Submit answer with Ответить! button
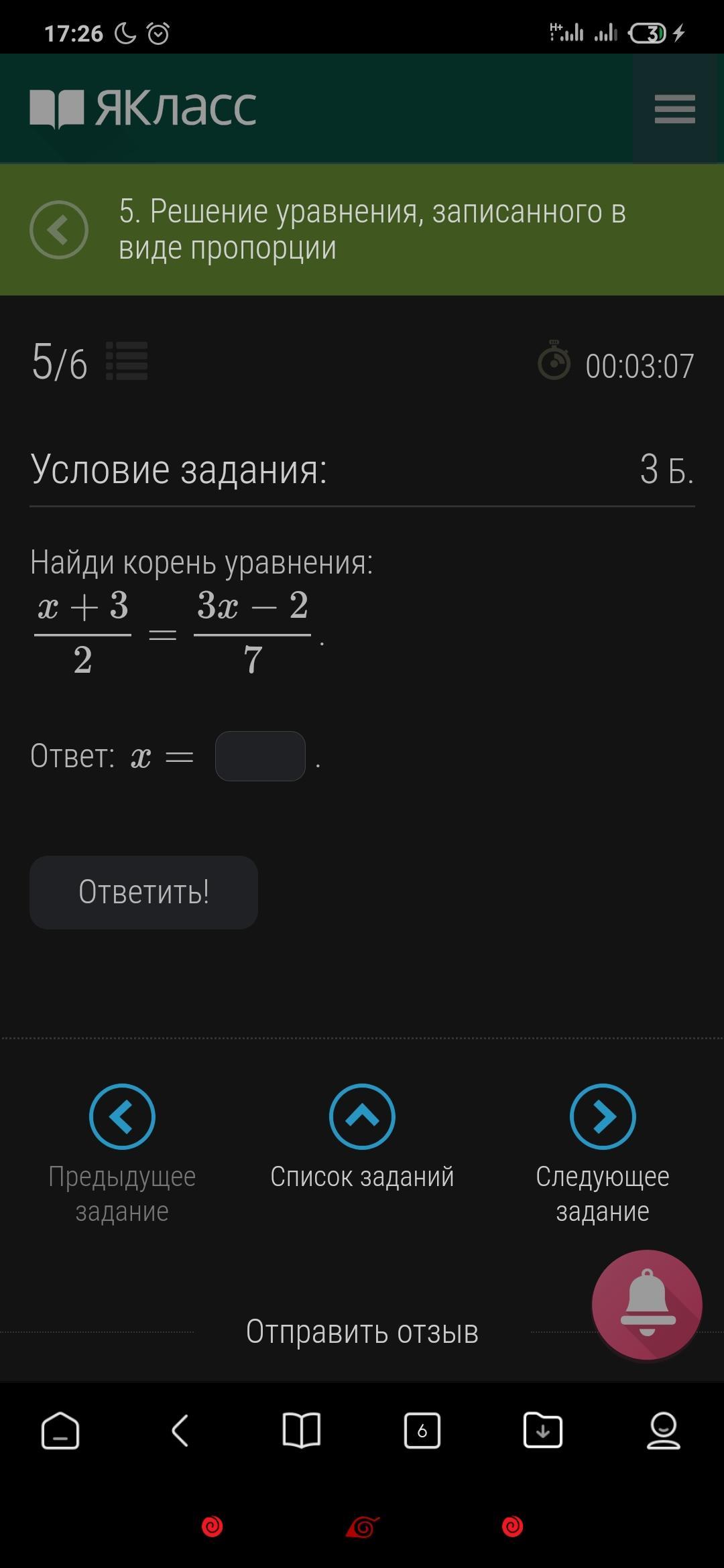This screenshot has width=724, height=1568. [x=143, y=892]
